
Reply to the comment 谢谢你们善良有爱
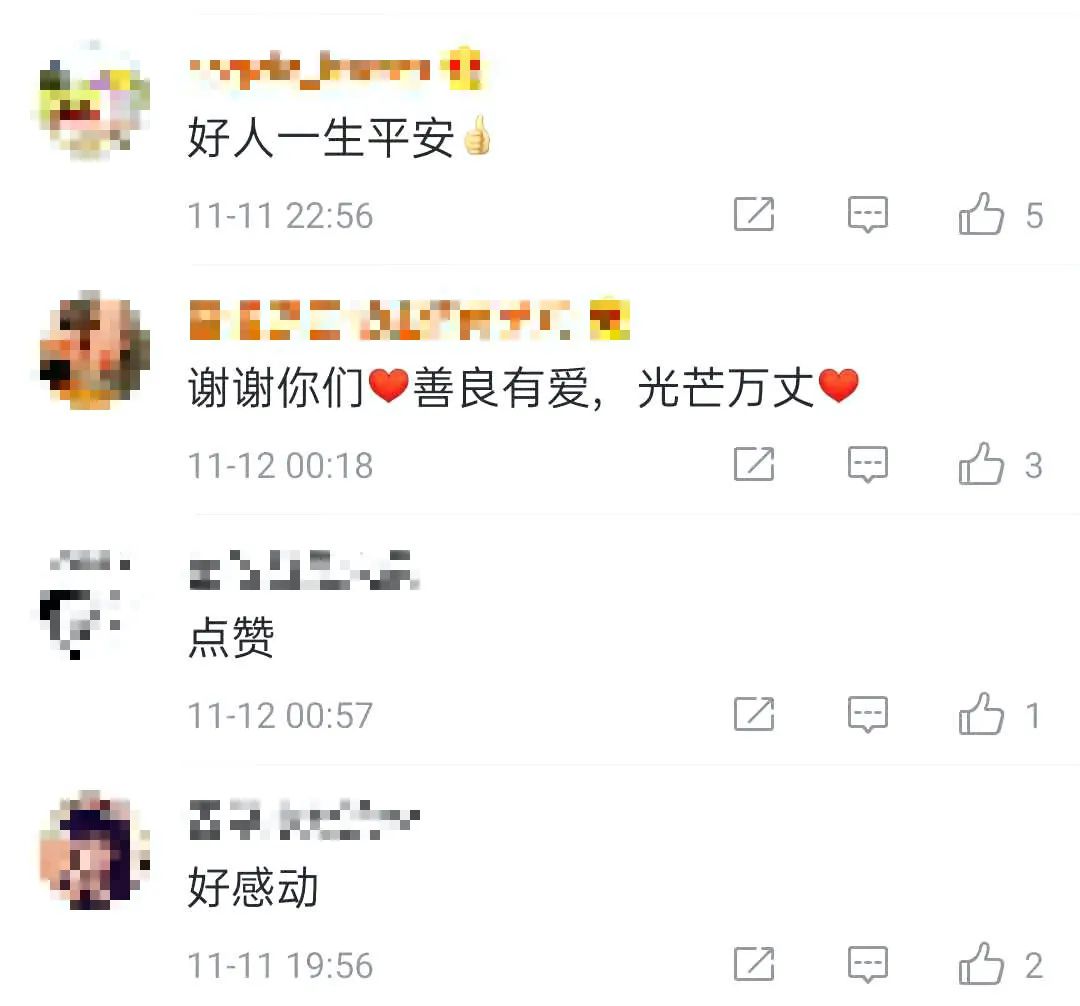[x=867, y=465]
